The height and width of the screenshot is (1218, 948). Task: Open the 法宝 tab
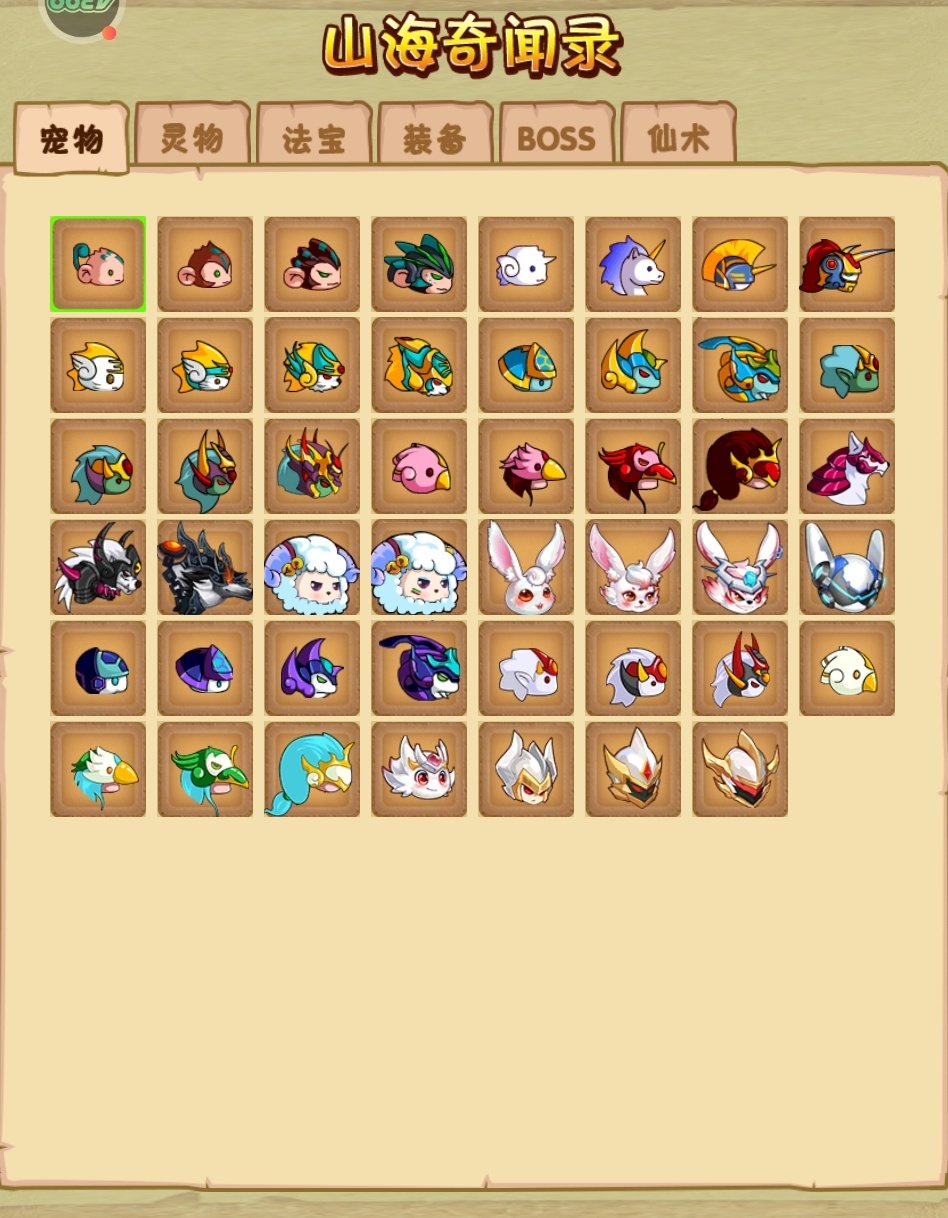[314, 138]
